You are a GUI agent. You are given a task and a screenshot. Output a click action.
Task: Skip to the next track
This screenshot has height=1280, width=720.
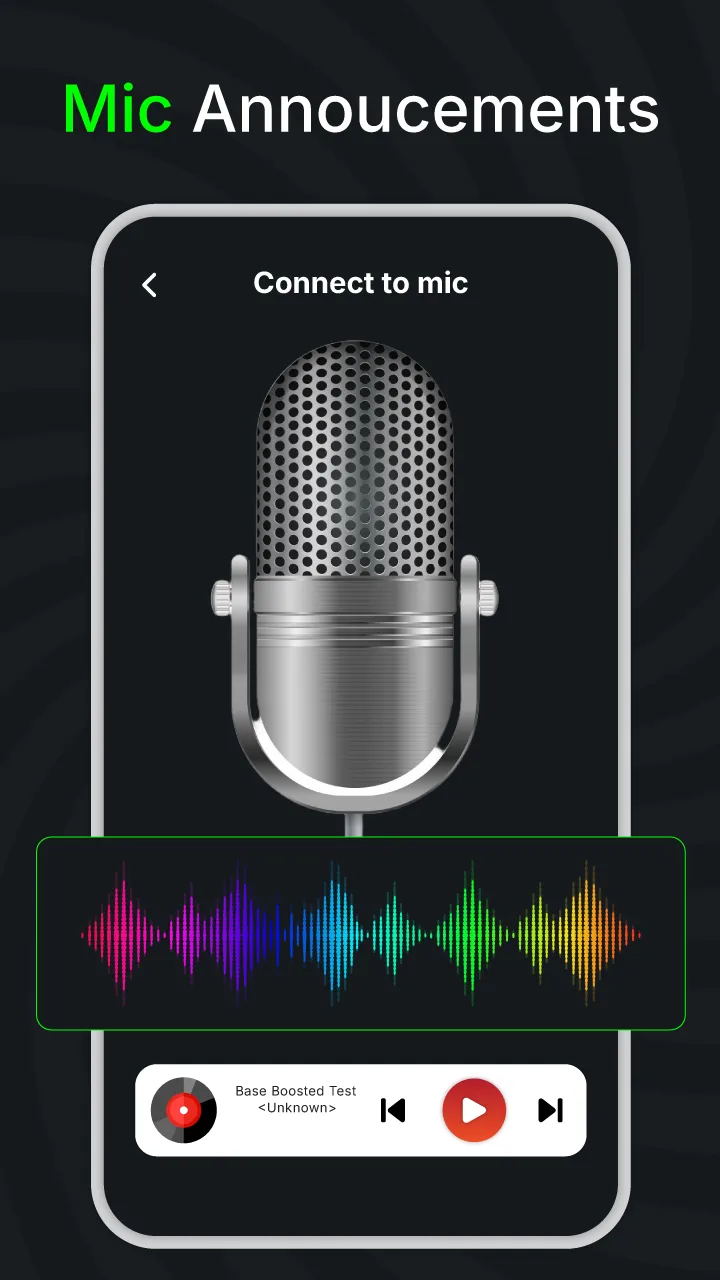(x=549, y=1110)
